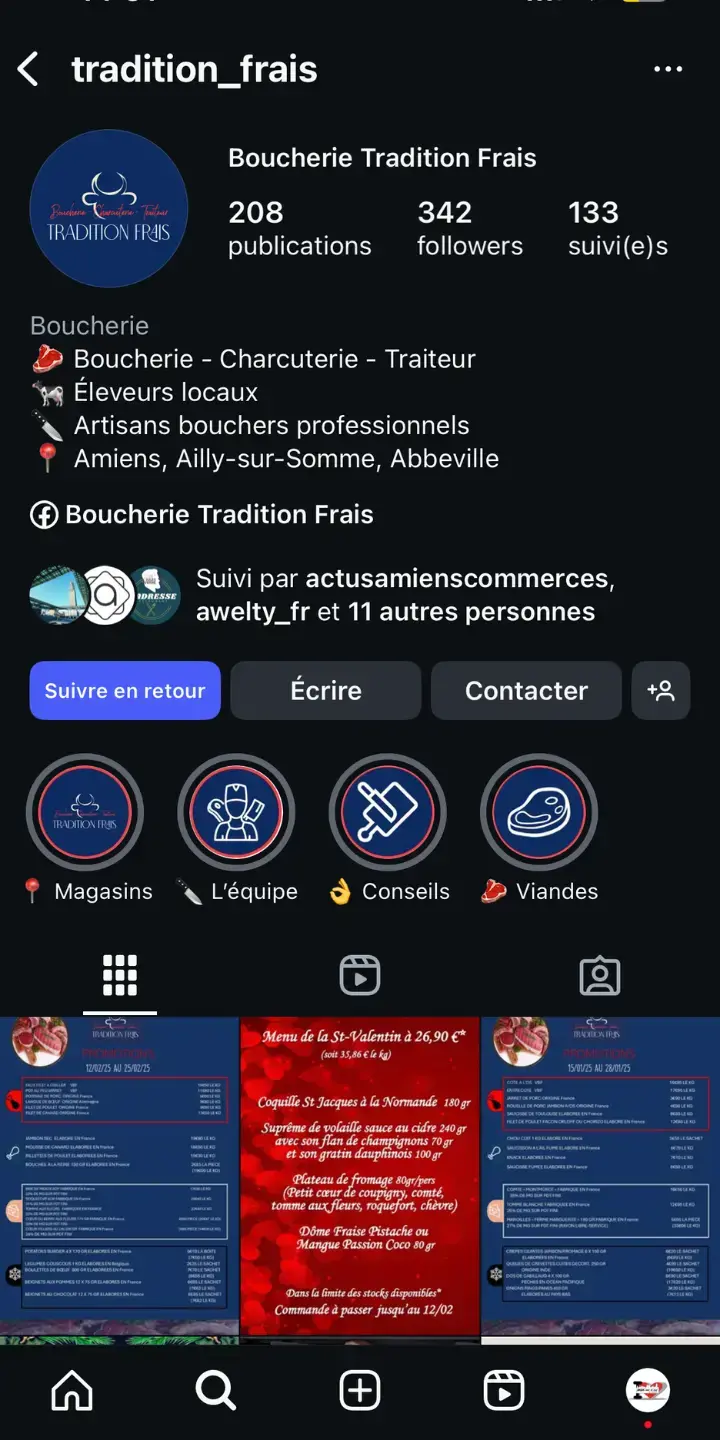720x1440 pixels.
Task: View the L'équipe story highlight
Action: (x=236, y=812)
